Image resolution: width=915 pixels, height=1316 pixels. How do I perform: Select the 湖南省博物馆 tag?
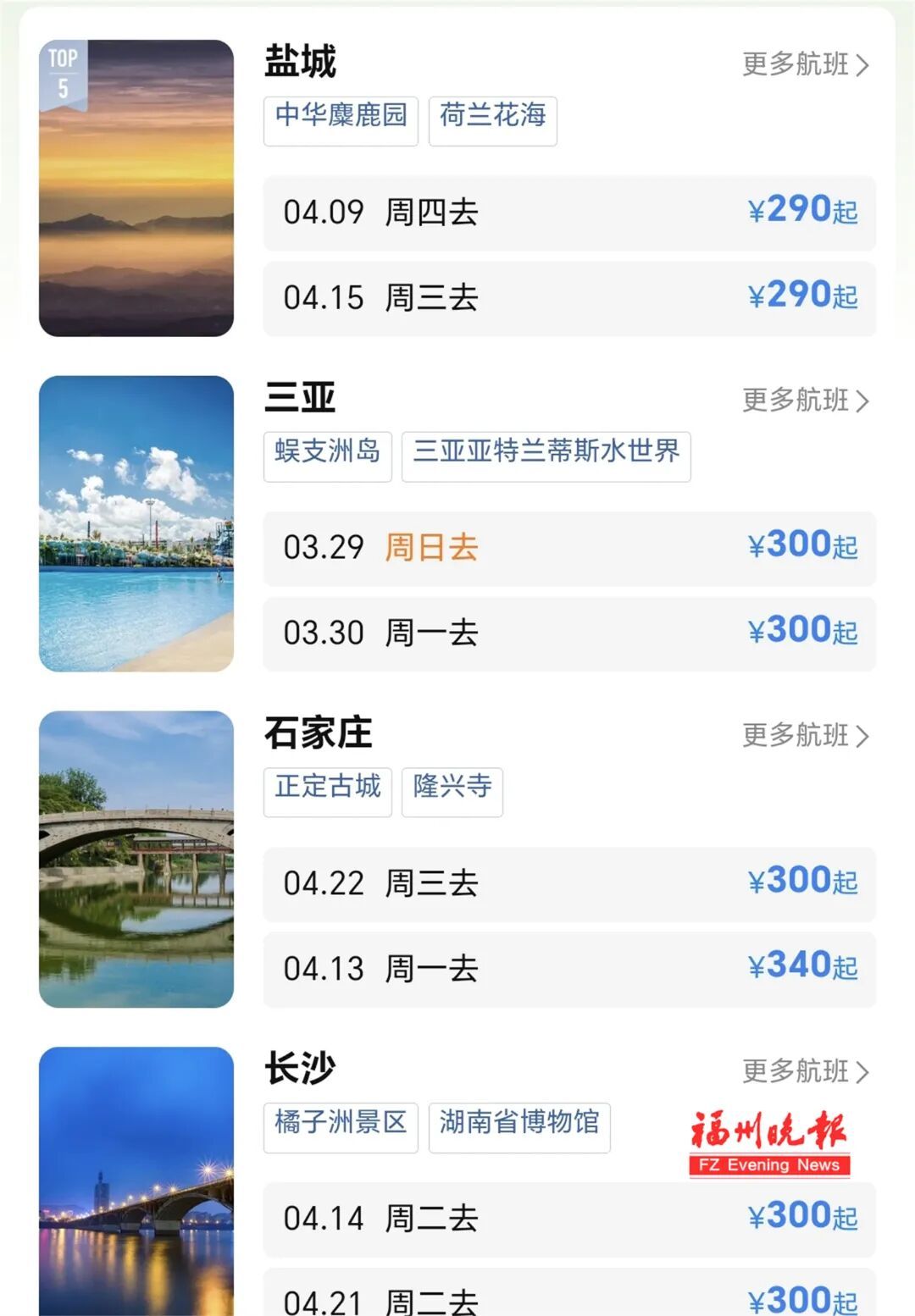(518, 1126)
